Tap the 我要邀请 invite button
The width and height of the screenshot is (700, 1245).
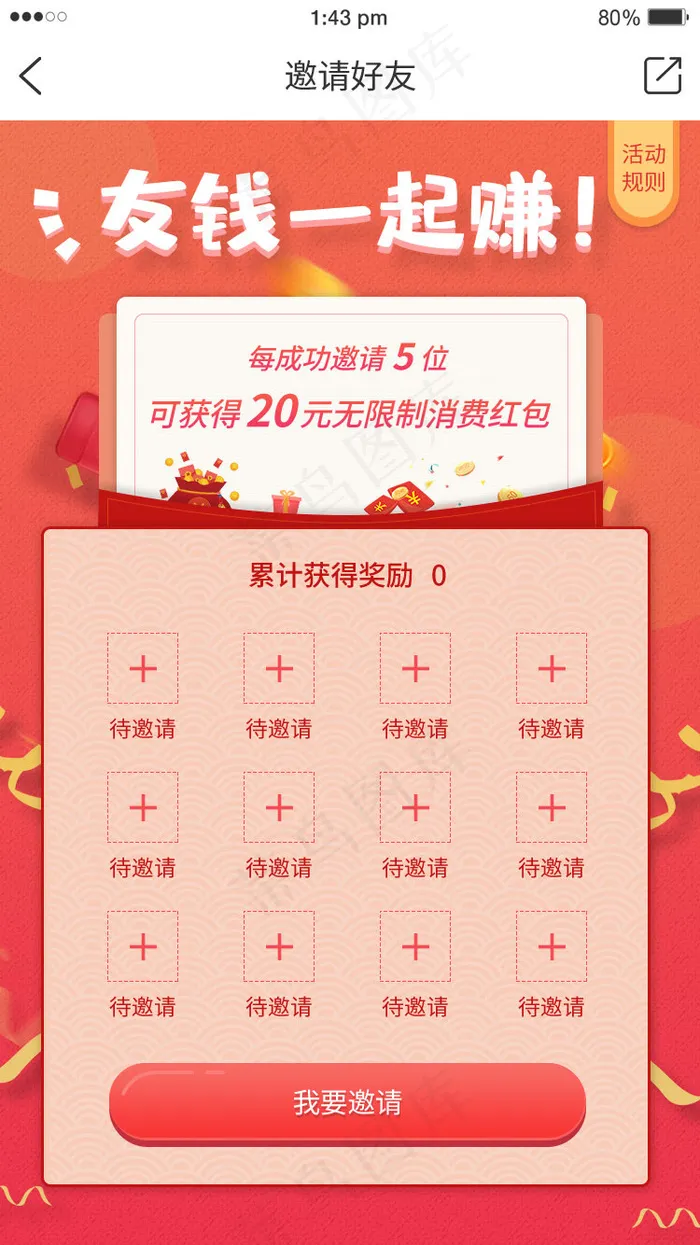pyautogui.click(x=347, y=1103)
